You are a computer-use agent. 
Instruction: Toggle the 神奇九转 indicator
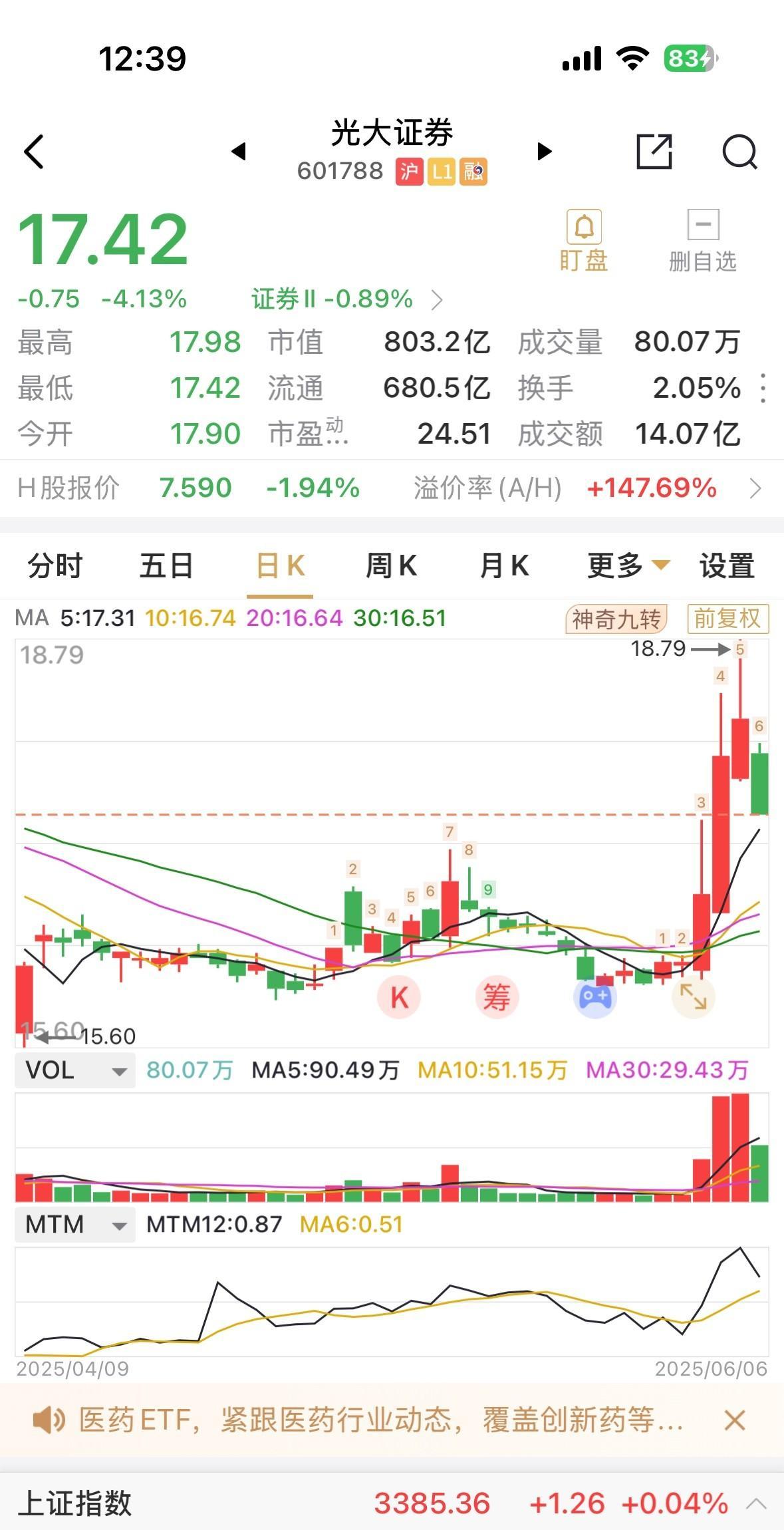tap(615, 618)
